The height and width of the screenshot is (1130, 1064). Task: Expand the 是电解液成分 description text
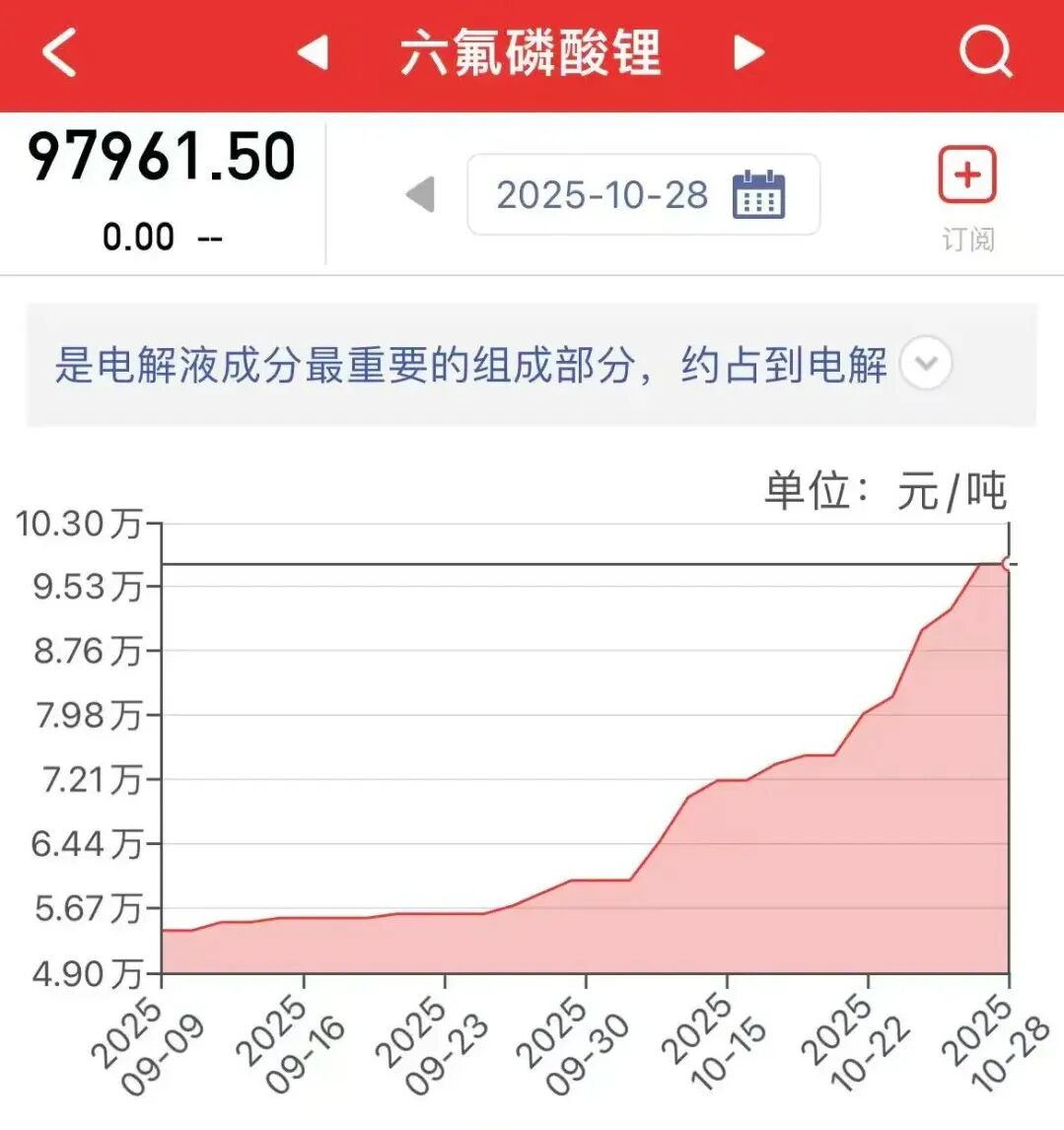927,364
